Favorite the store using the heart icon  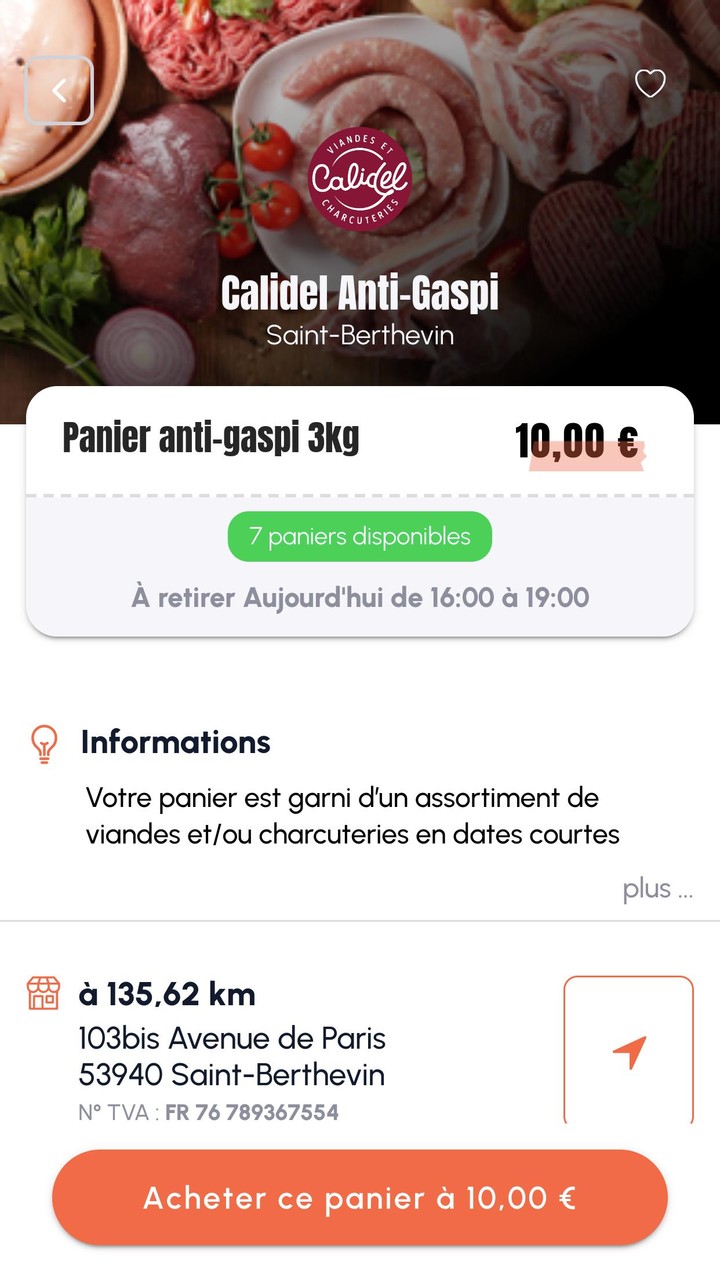coord(650,84)
